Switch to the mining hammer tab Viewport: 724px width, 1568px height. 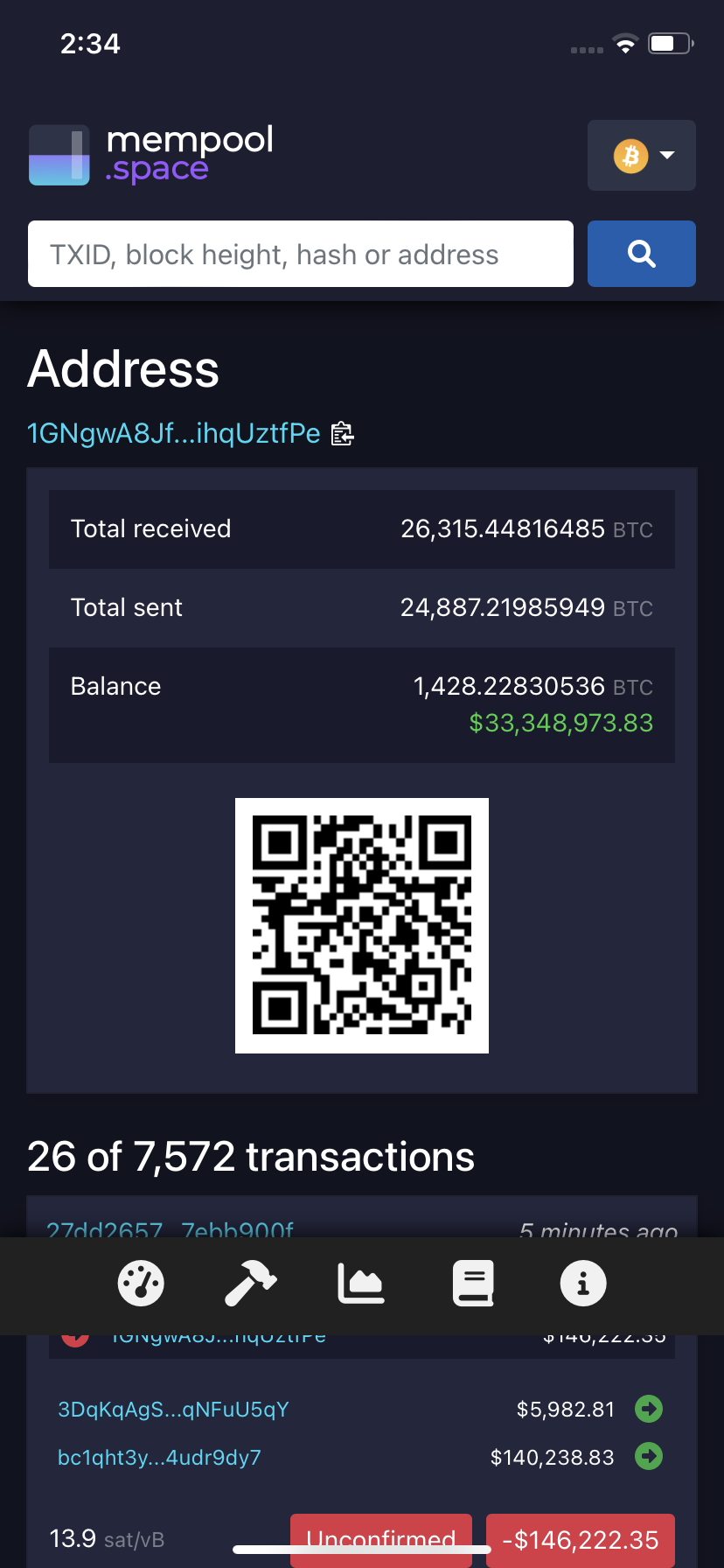[251, 1284]
